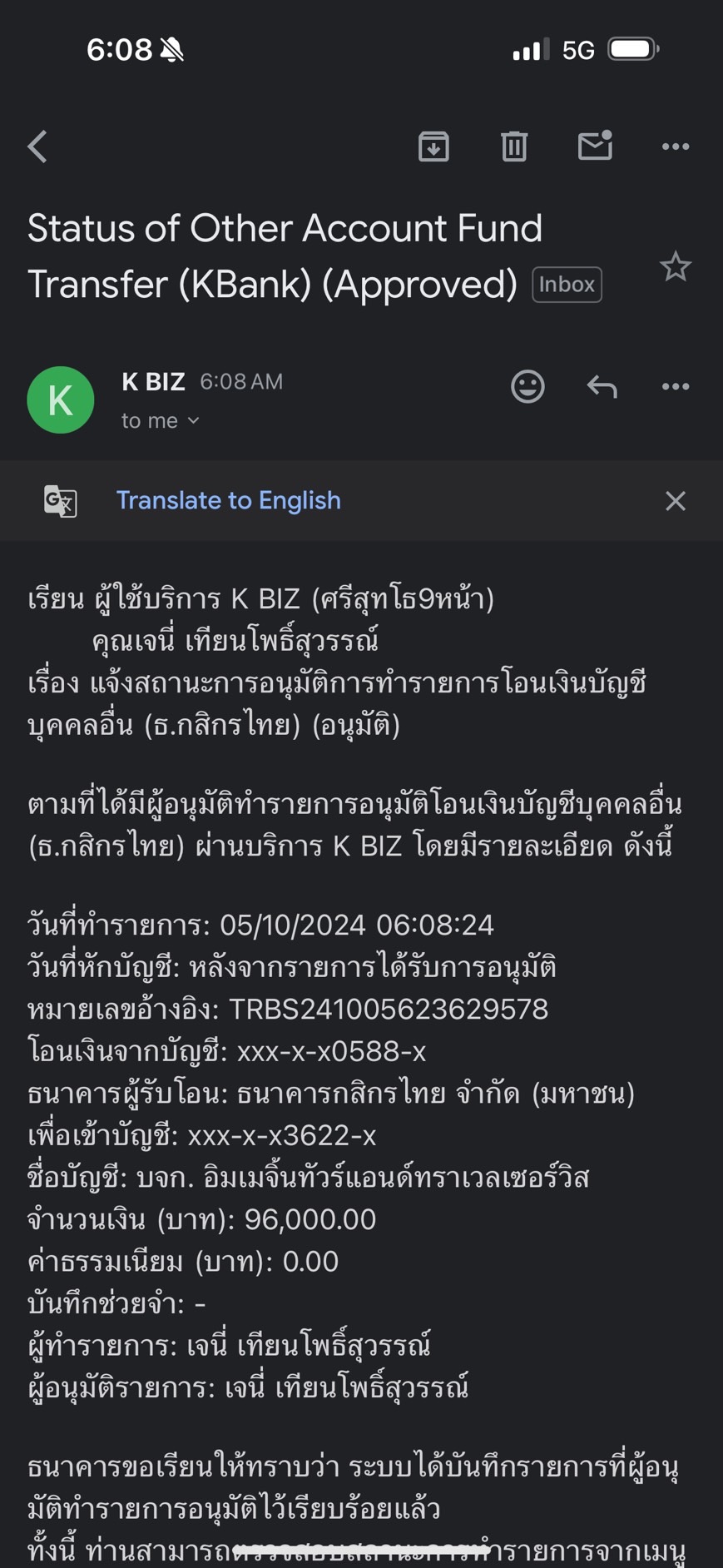
Task: Open the top overflow menu
Action: pos(676,146)
